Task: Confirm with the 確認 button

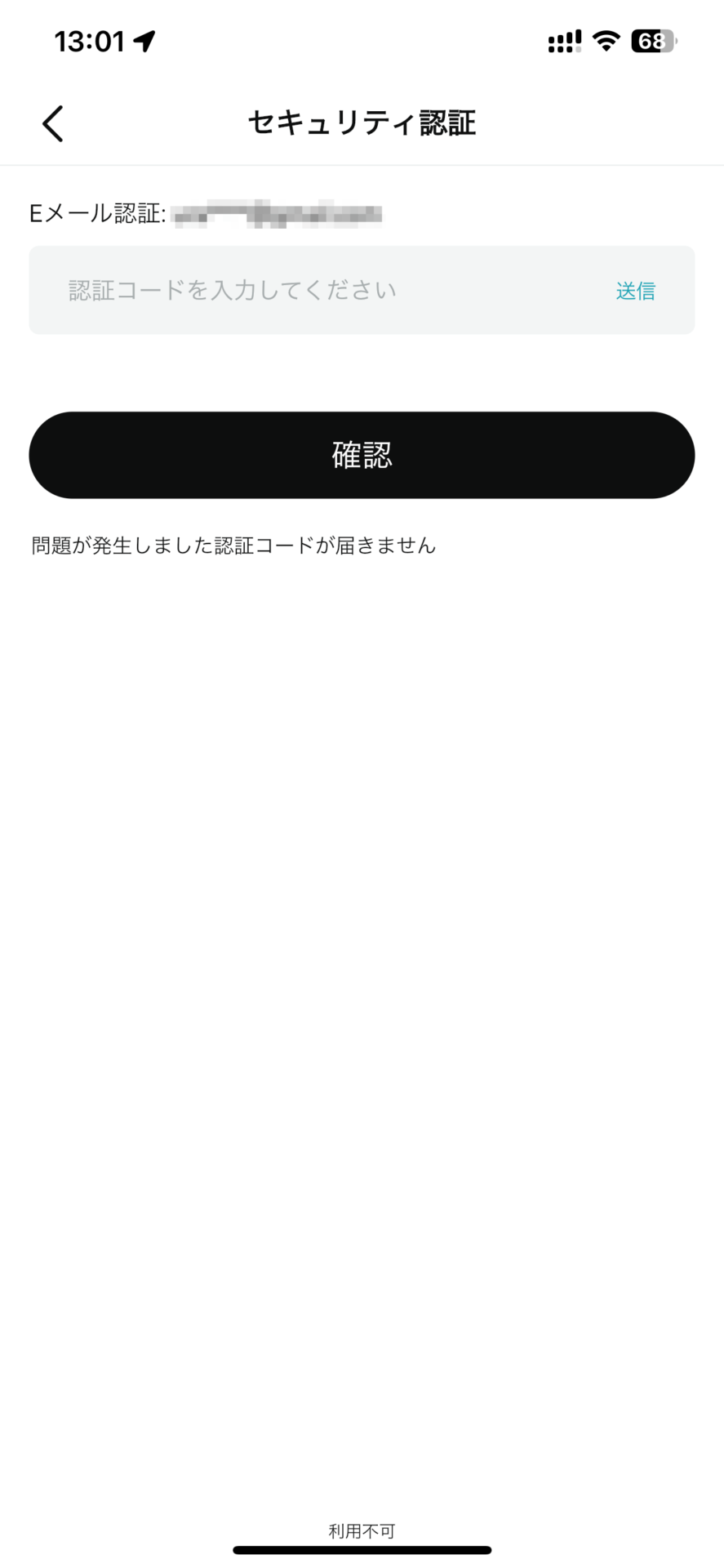Action: pyautogui.click(x=362, y=455)
